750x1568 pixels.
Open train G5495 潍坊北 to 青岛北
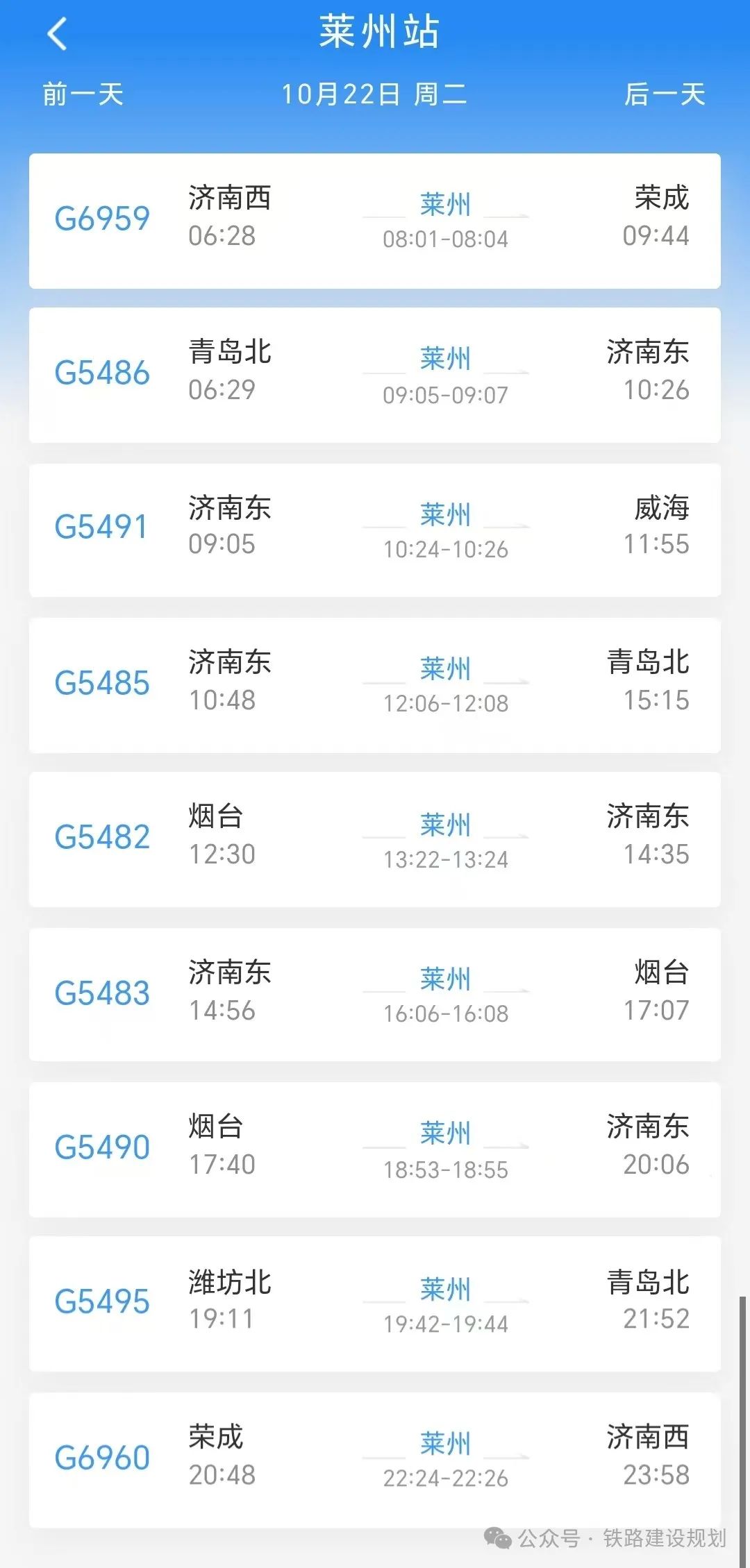375,1304
